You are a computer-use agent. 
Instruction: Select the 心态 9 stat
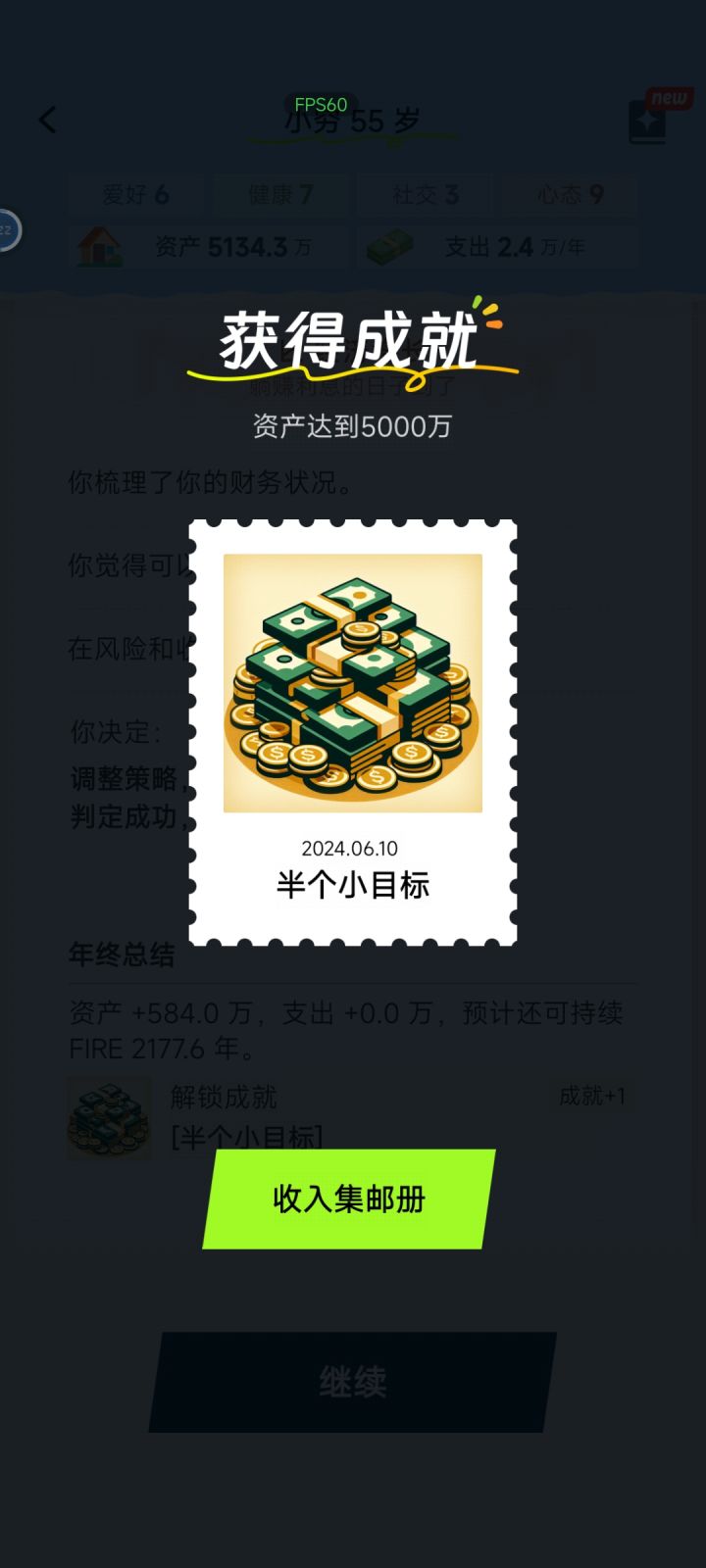click(567, 195)
